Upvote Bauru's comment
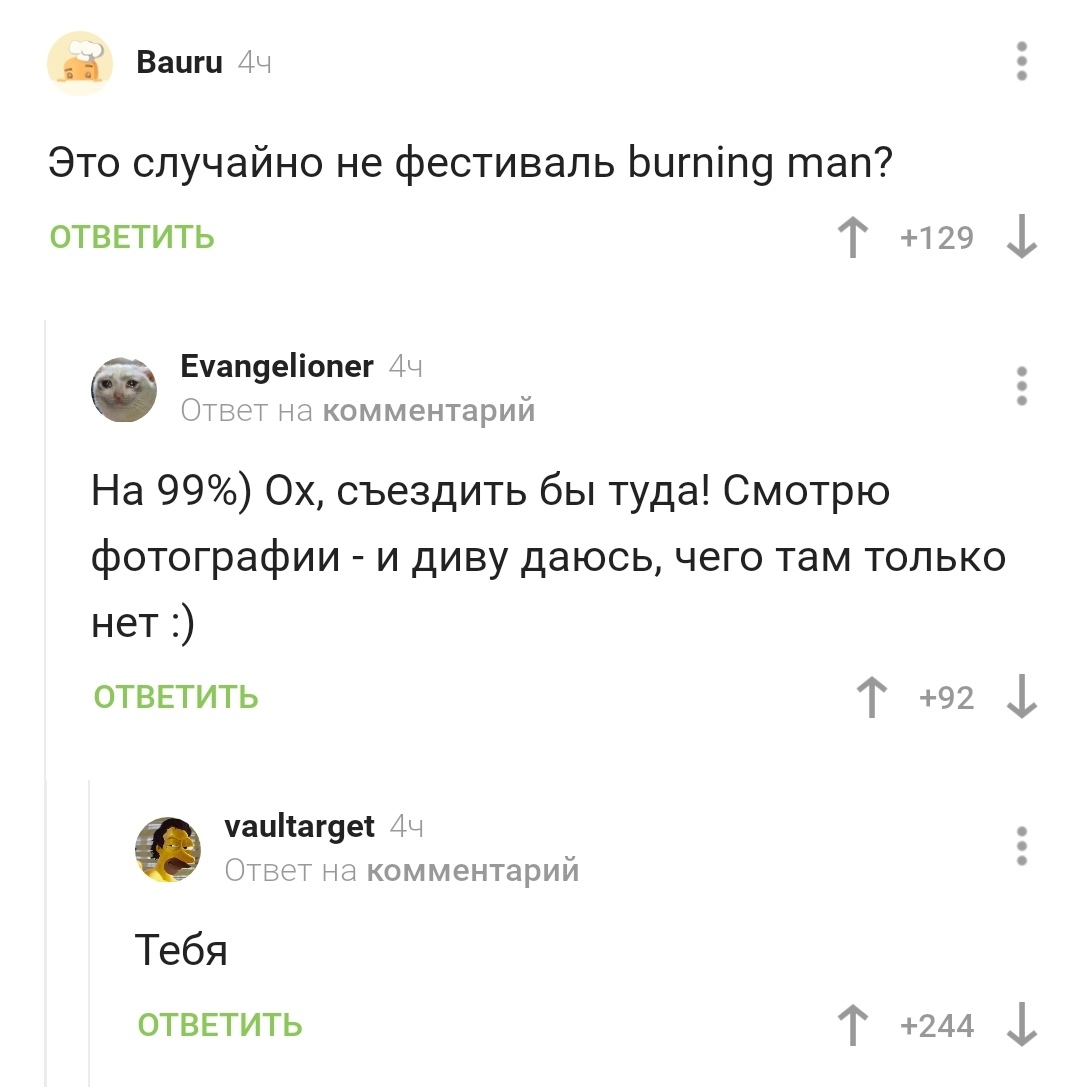Image resolution: width=1080 pixels, height=1087 pixels. pos(852,238)
